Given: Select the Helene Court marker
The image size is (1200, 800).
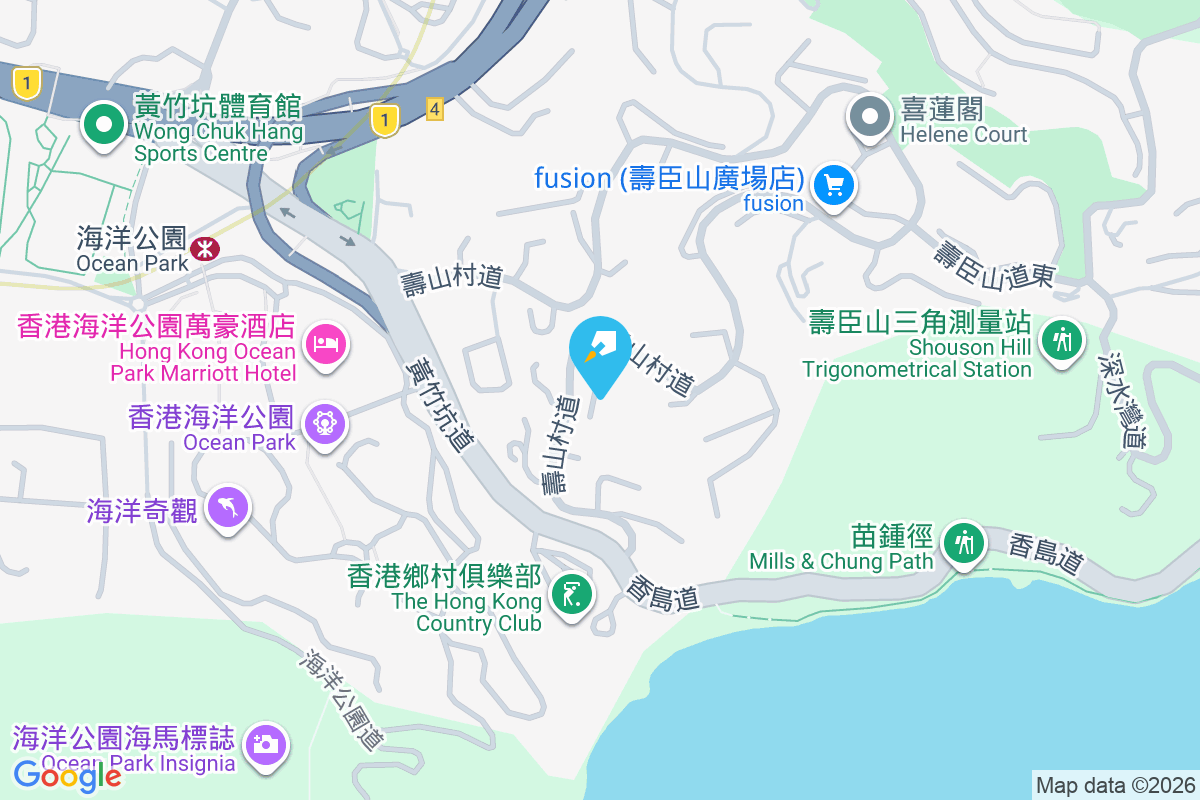Looking at the screenshot, I should point(871,116).
